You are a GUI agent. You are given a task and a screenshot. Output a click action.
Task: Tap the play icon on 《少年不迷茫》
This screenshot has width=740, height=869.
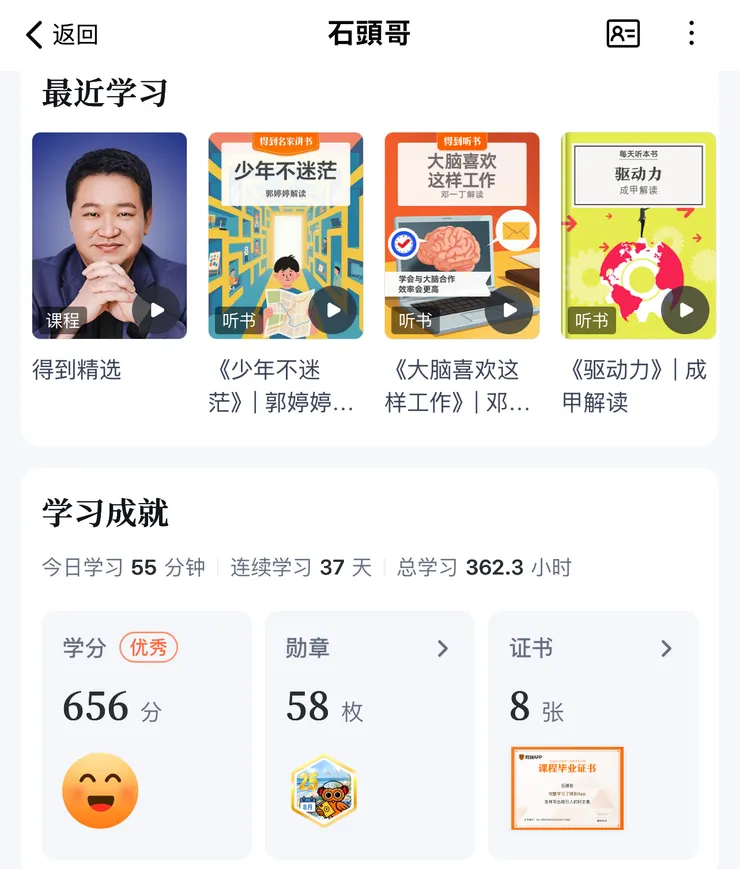(333, 308)
